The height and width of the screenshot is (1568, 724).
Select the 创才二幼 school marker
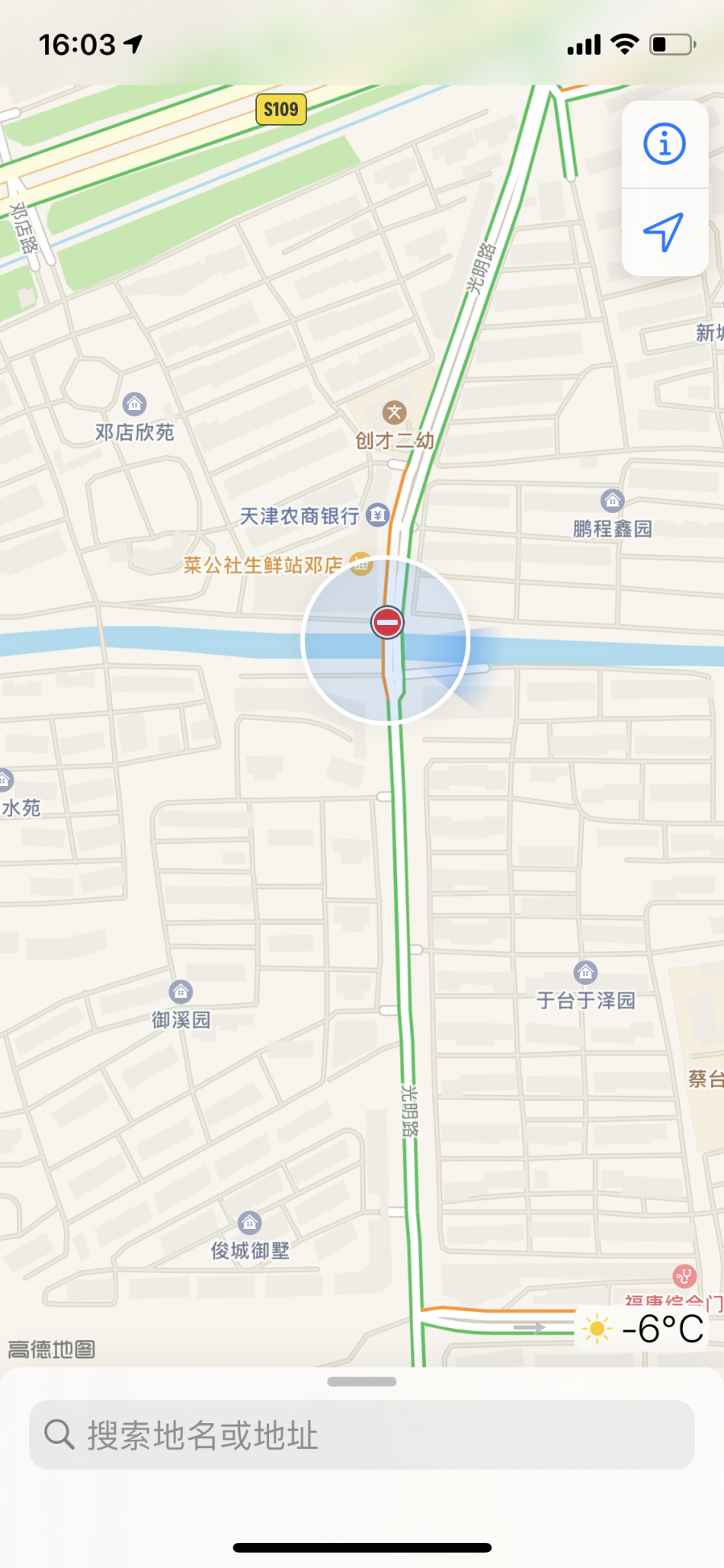tap(394, 413)
